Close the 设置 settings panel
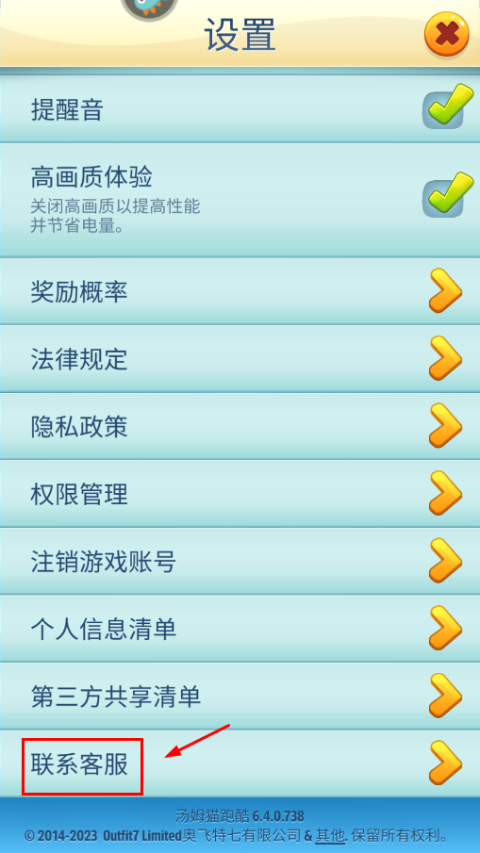The height and width of the screenshot is (853, 480). point(446,34)
